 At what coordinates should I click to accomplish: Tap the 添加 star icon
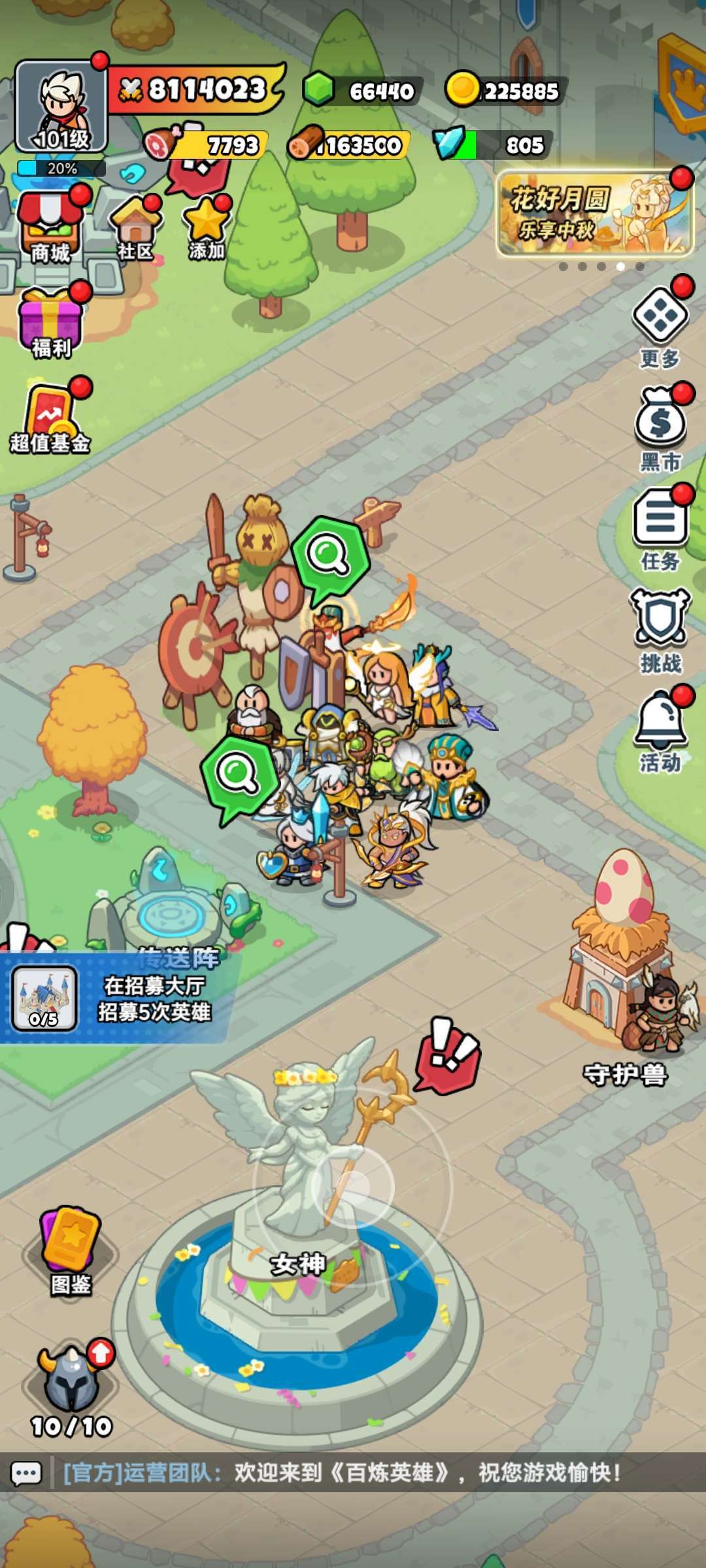(x=207, y=229)
